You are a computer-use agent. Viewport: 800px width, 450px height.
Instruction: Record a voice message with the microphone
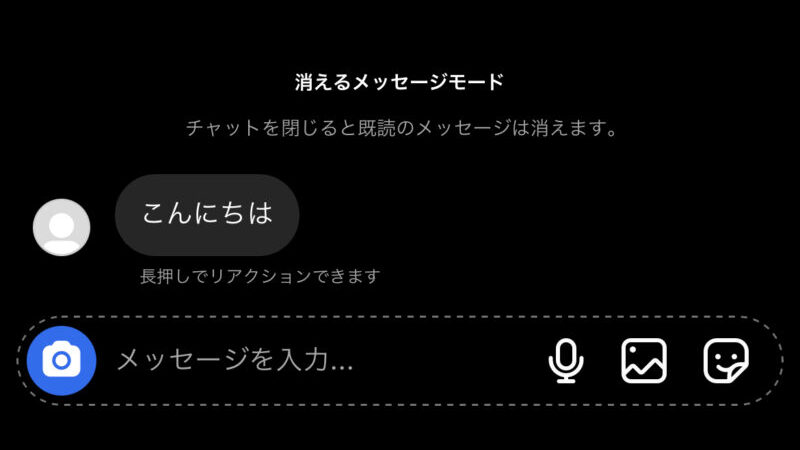[566, 360]
